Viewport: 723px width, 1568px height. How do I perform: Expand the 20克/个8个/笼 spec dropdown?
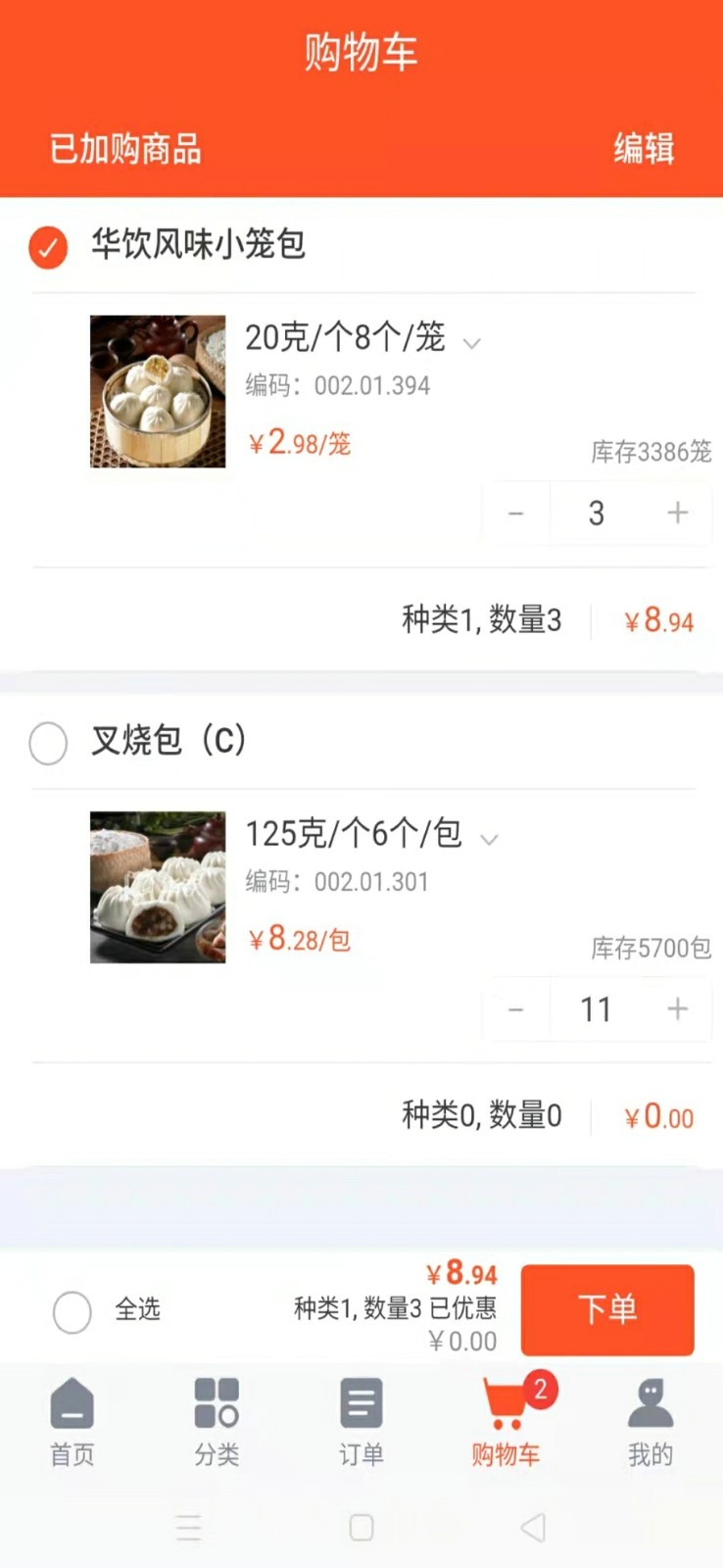pos(472,343)
